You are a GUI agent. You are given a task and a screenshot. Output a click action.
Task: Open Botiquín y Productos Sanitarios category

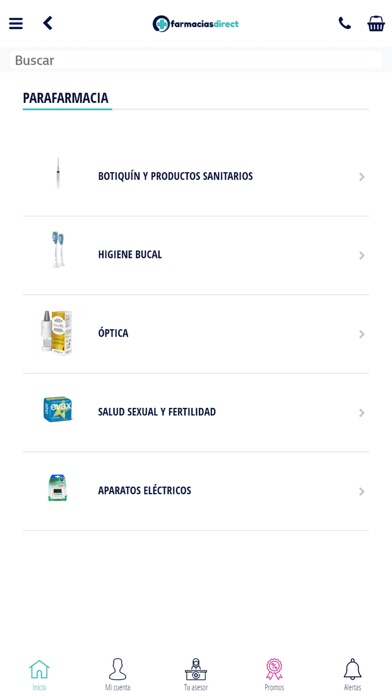point(196,177)
